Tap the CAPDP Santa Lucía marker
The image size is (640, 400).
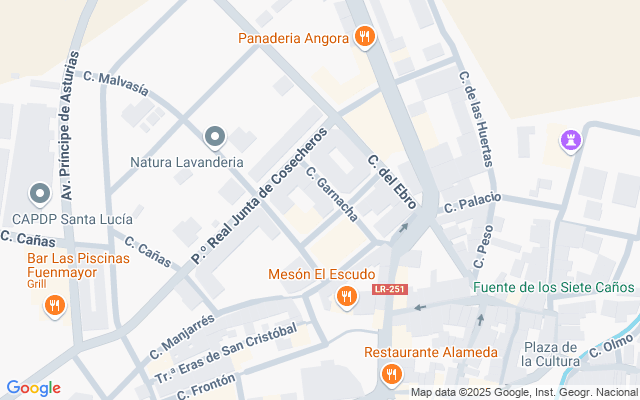tap(39, 194)
